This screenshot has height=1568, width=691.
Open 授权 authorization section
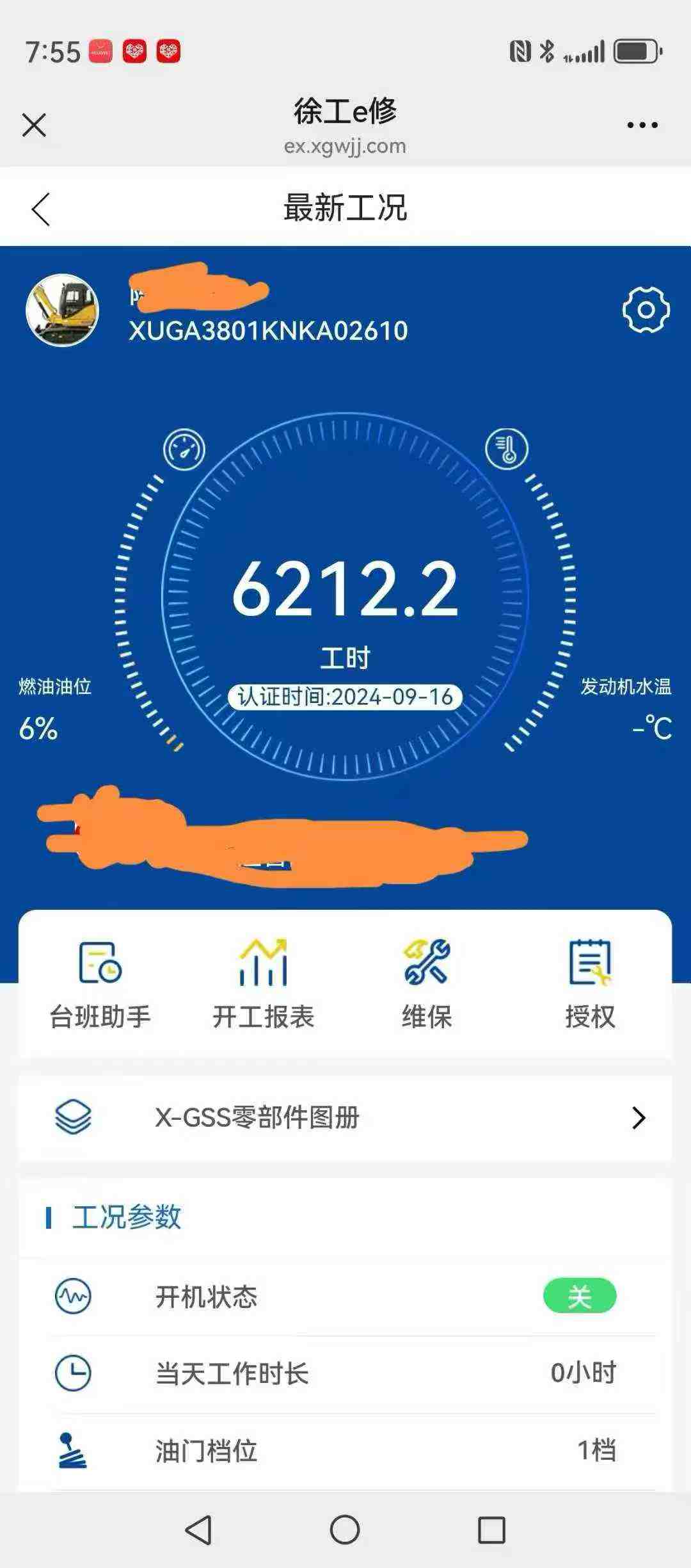[590, 984]
